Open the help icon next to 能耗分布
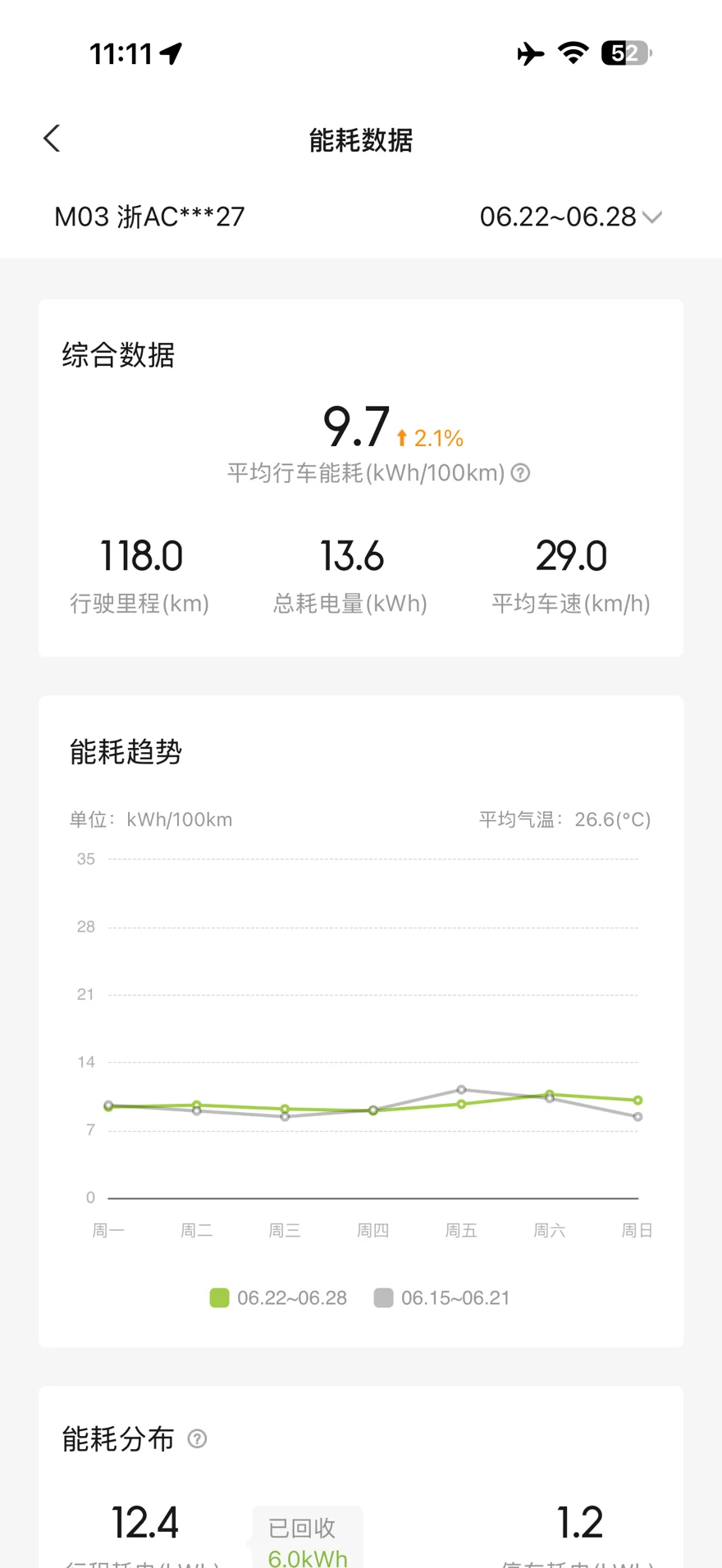Screen dimensions: 722x1568 pos(197,1438)
